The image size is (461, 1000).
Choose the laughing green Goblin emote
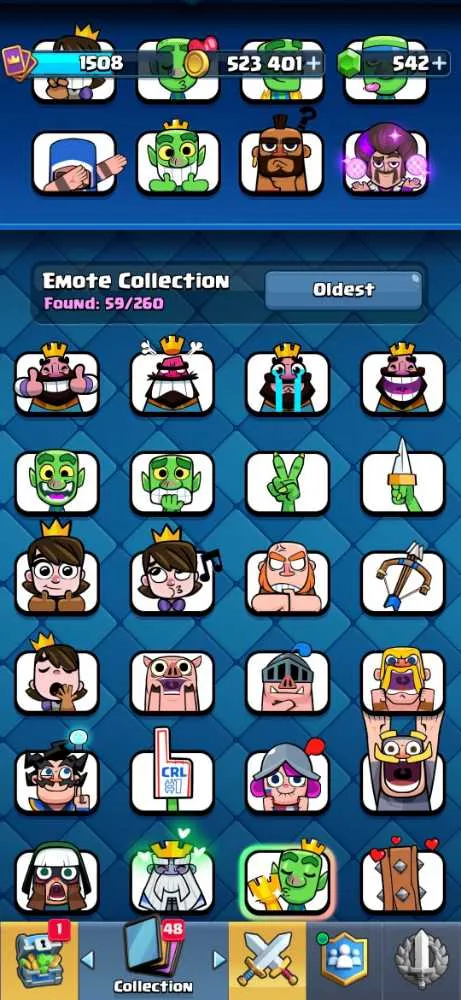click(x=57, y=483)
